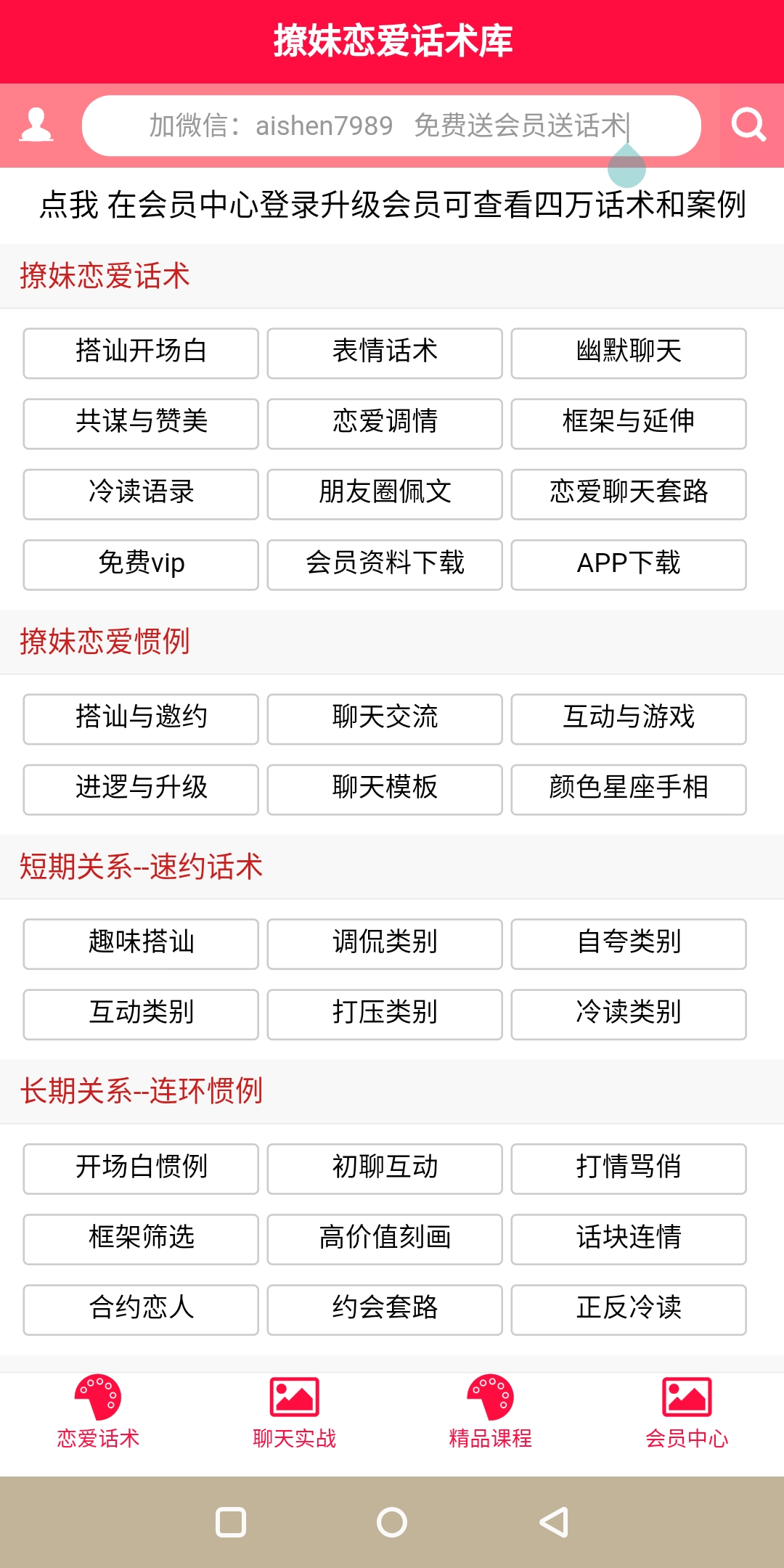Screen dimensions: 784x1568
Task: Choose 打压类别
Action: pos(385,1014)
